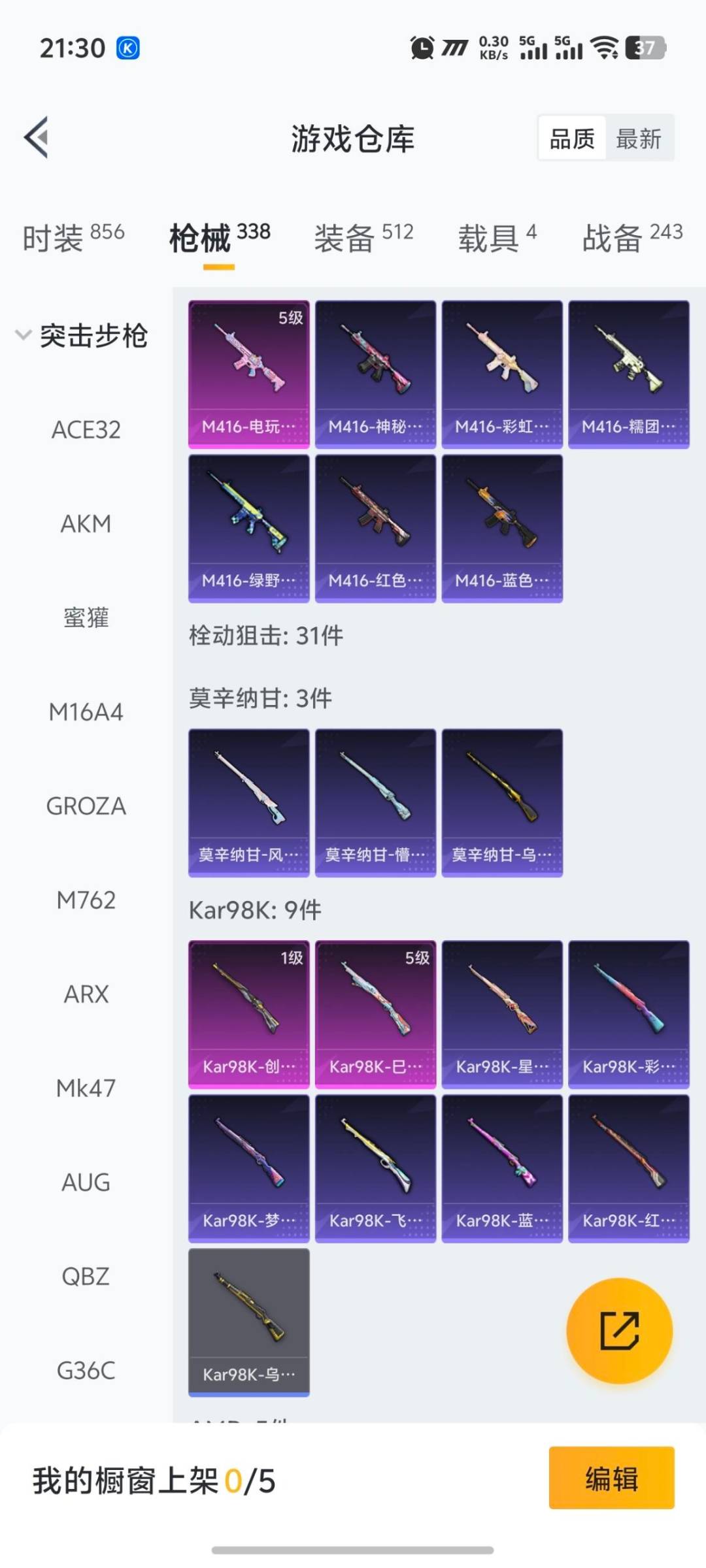Viewport: 706px width, 1568px height.
Task: Select the M416-糯团 skin
Action: tap(629, 372)
